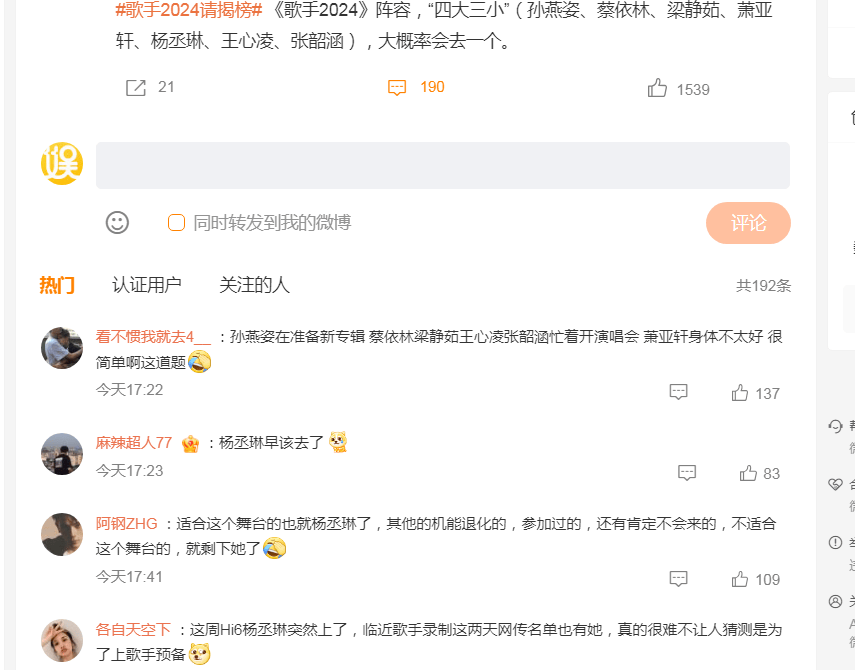The image size is (855, 670).
Task: Switch to the 热门 tab
Action: [x=57, y=285]
